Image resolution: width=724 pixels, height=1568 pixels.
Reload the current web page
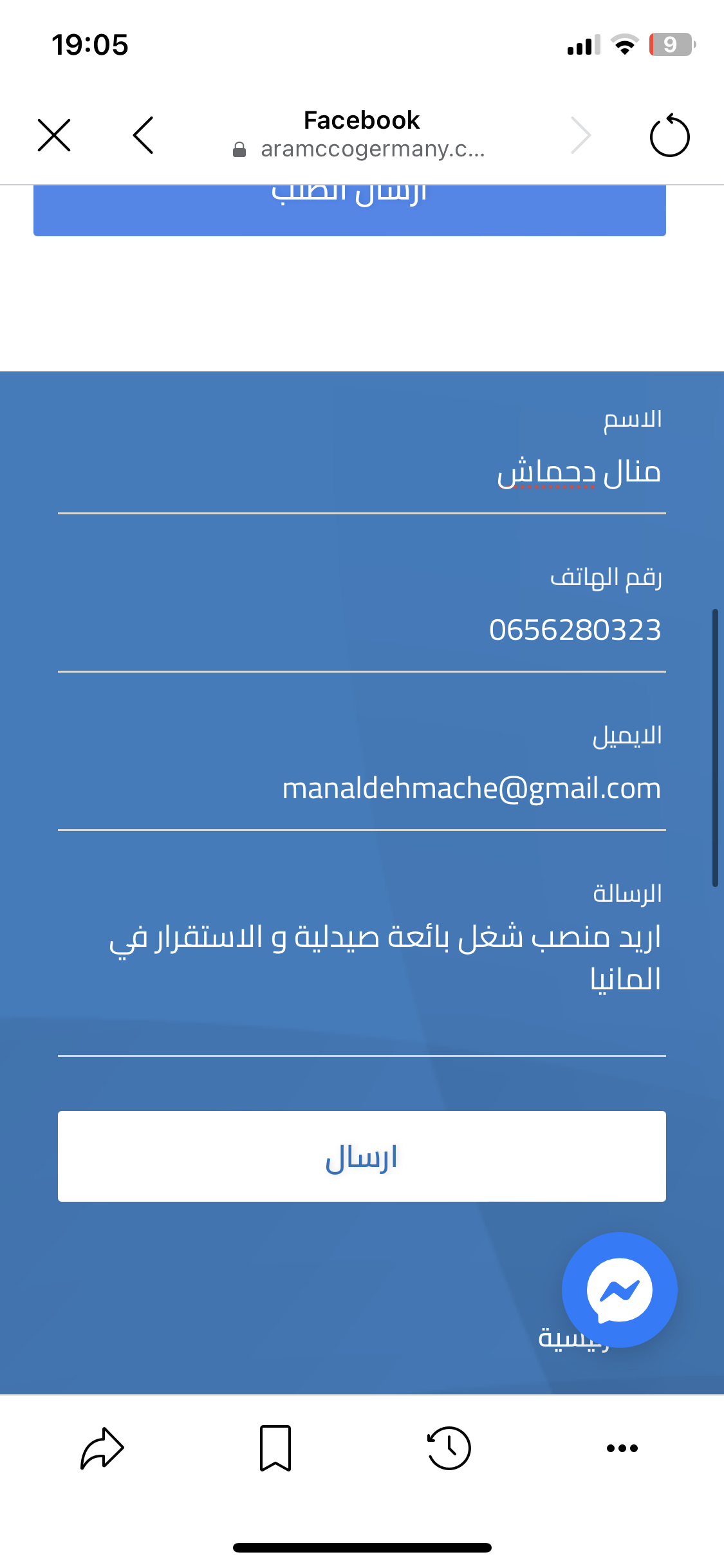669,135
